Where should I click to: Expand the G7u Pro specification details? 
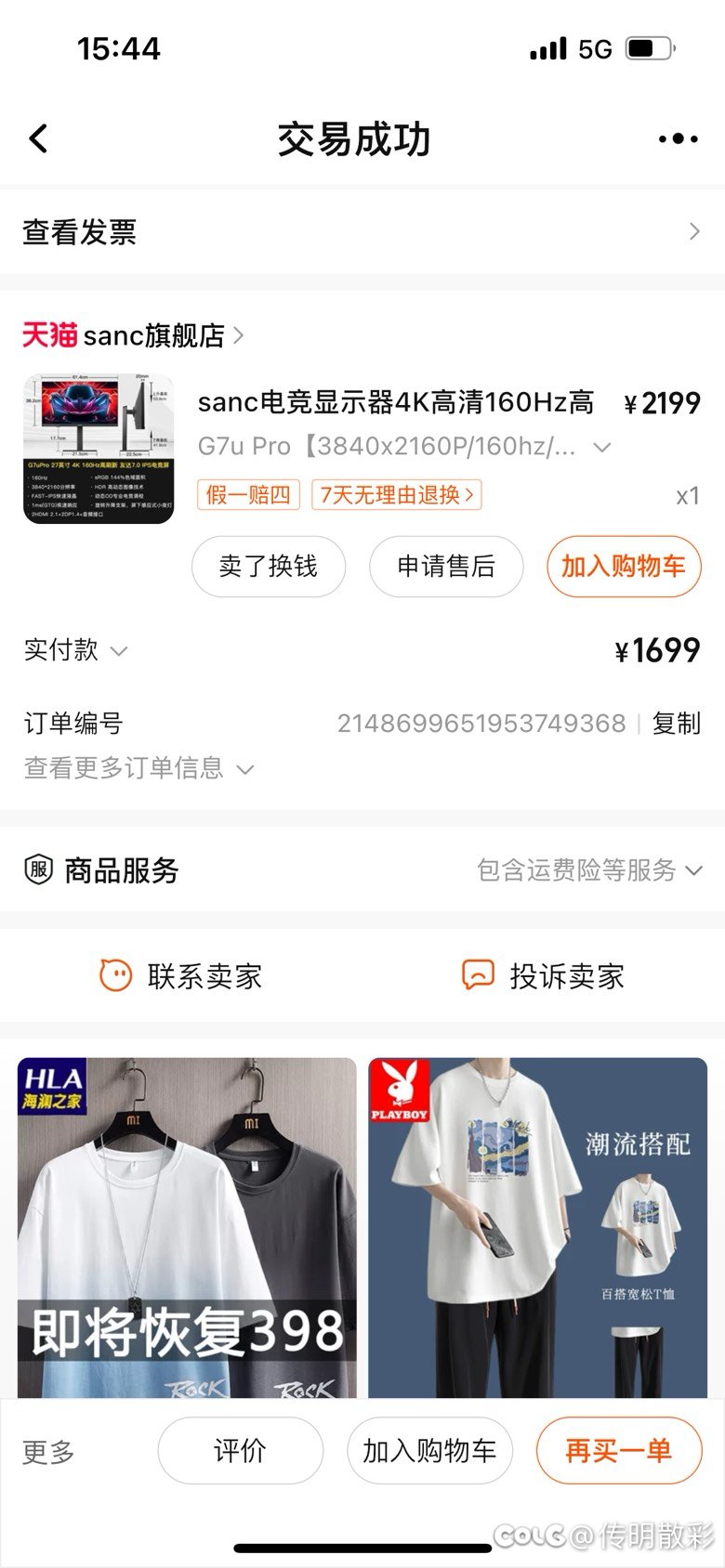click(x=404, y=447)
